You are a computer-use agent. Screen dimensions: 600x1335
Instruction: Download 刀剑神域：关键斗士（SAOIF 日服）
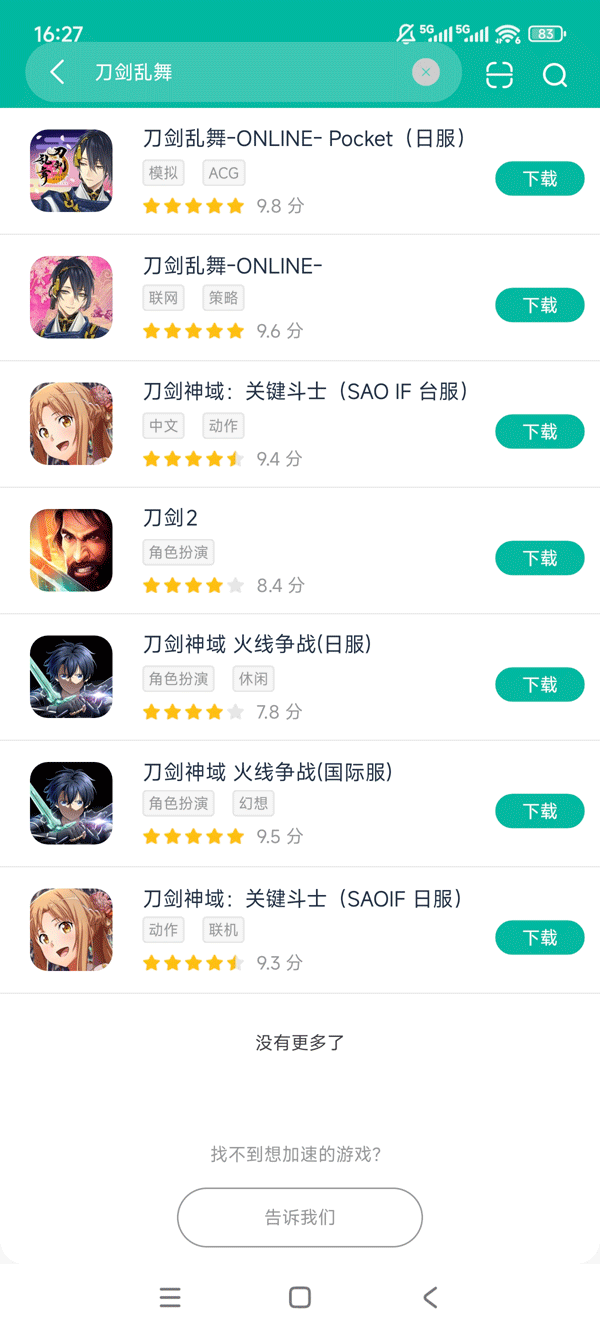pos(540,938)
